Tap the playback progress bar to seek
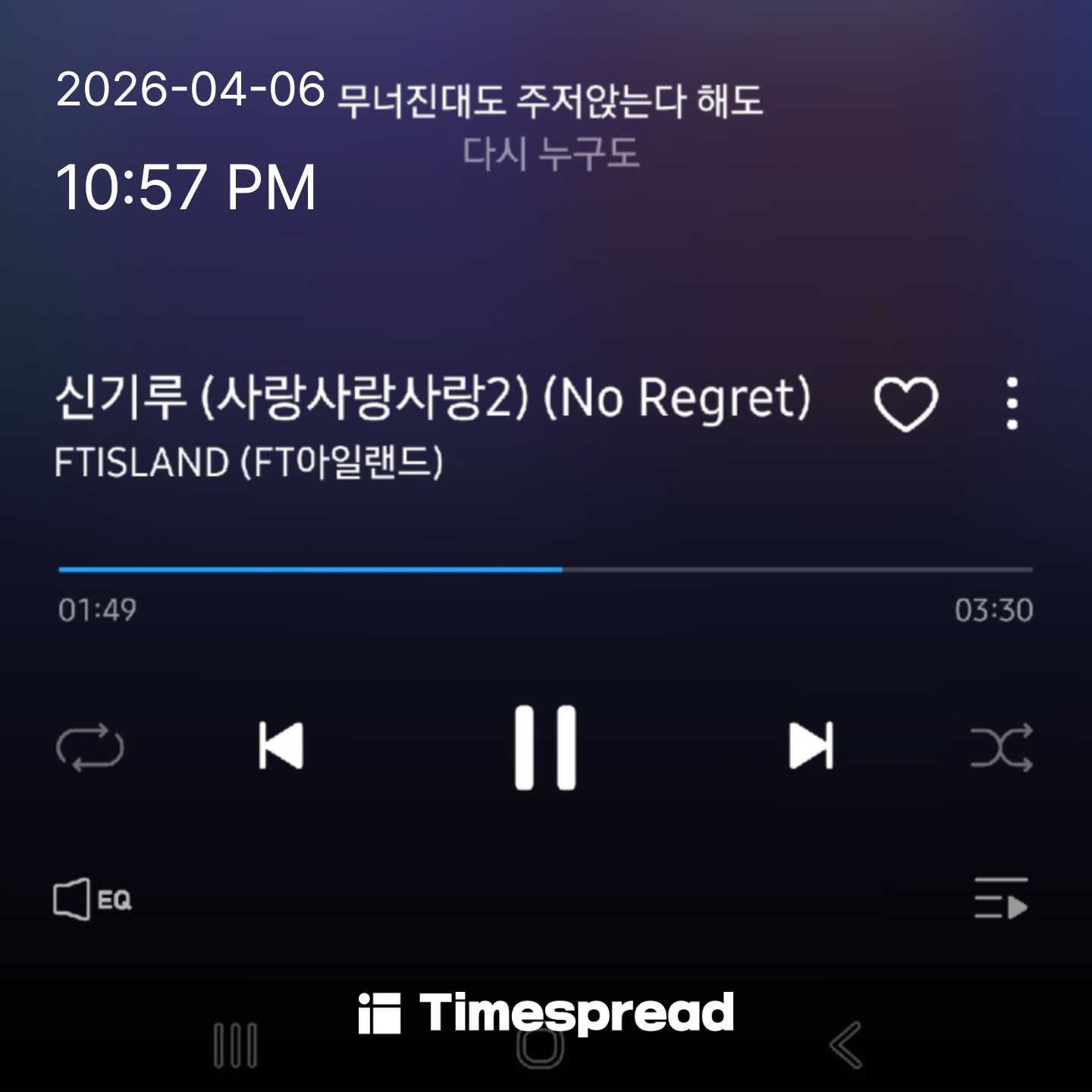The height and width of the screenshot is (1092, 1092). tap(545, 569)
